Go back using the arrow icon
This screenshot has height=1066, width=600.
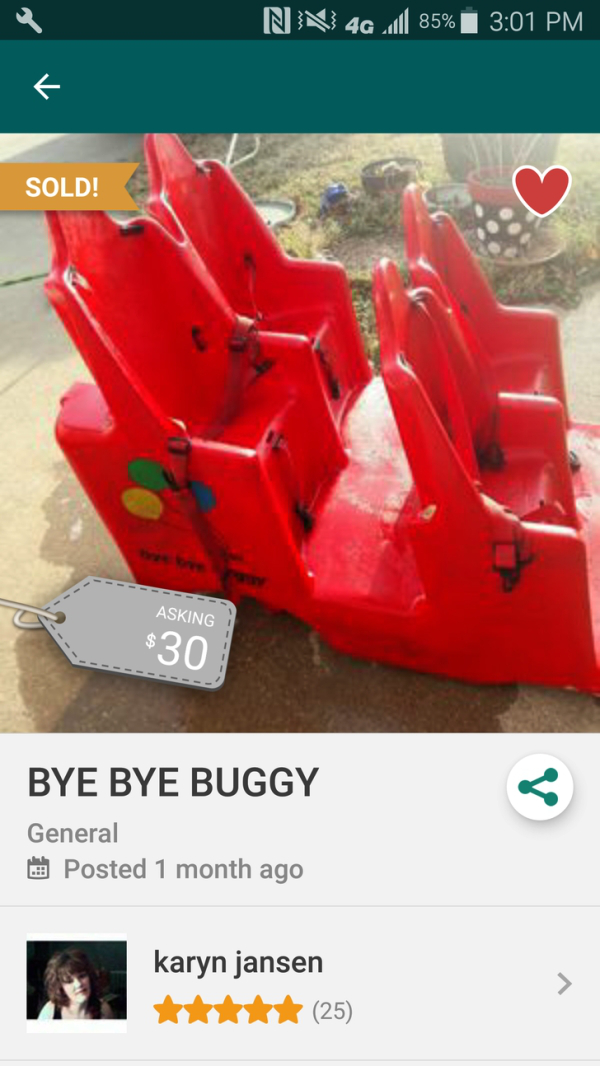[x=46, y=87]
